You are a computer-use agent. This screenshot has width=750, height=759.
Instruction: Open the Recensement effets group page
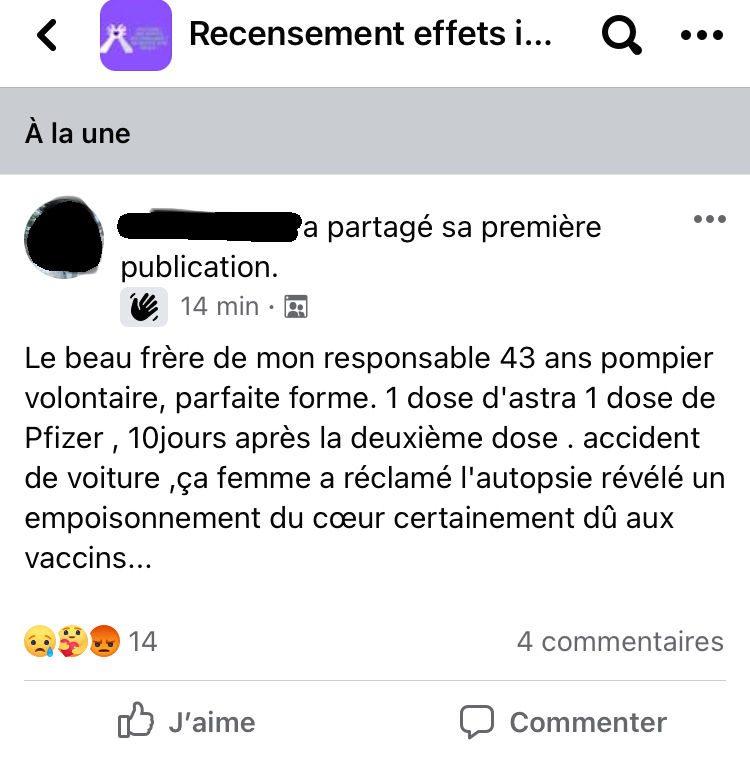(369, 35)
